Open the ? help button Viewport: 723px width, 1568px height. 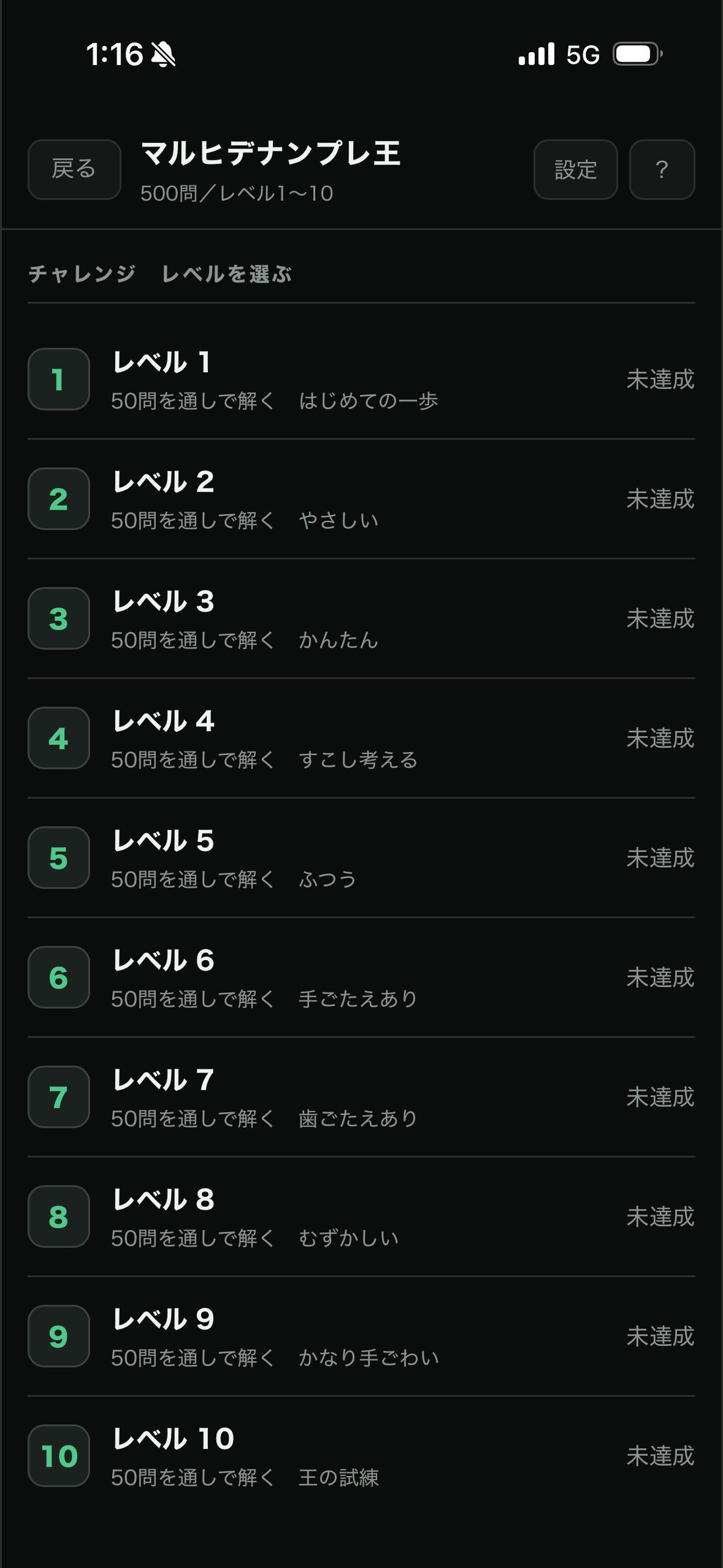662,169
